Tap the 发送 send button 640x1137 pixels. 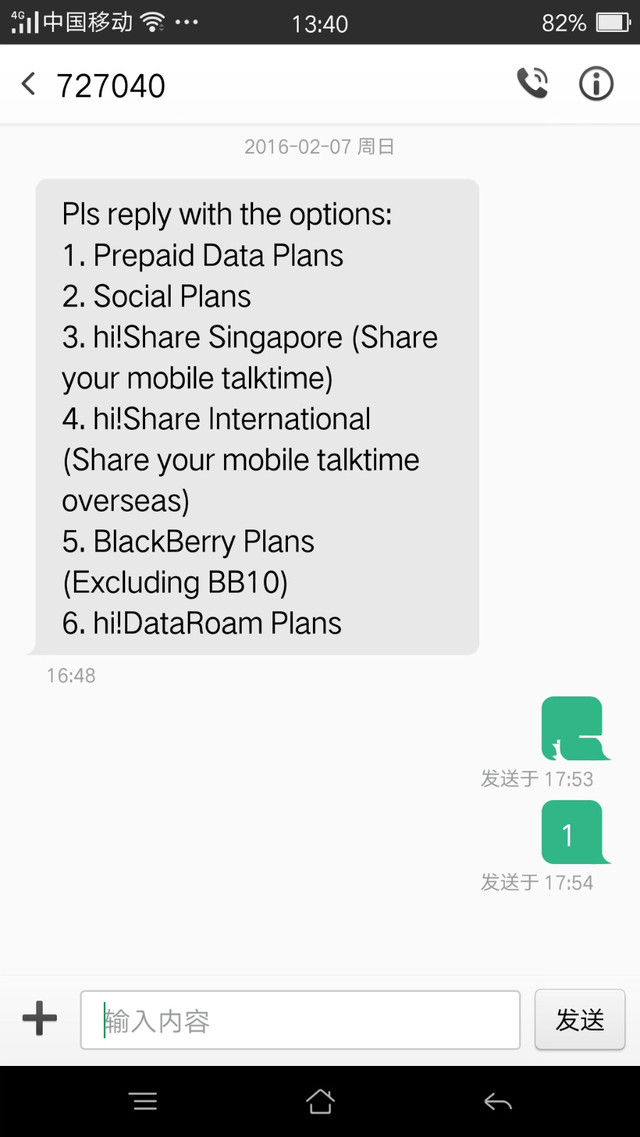click(580, 1020)
